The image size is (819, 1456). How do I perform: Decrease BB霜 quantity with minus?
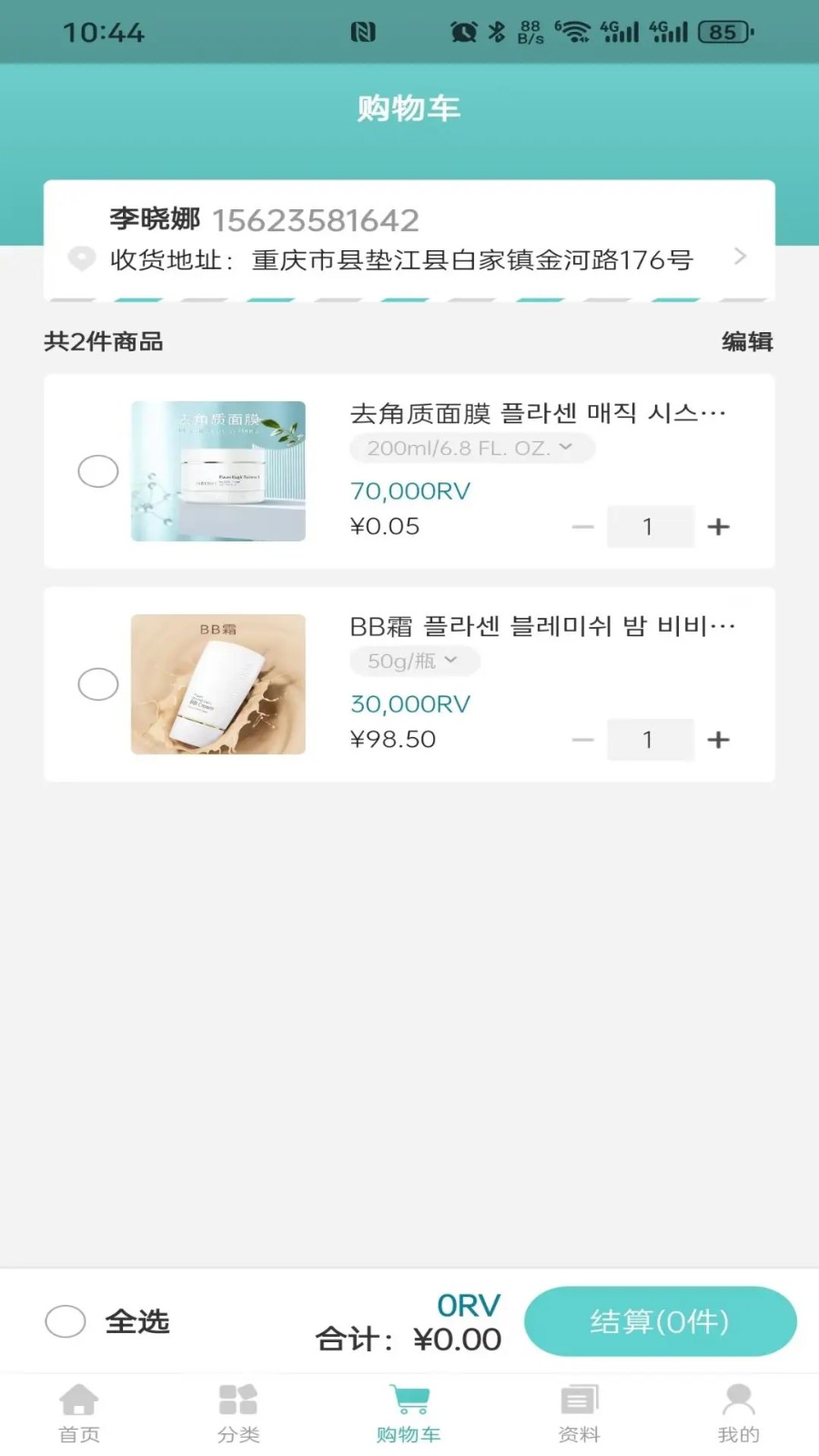(x=582, y=740)
